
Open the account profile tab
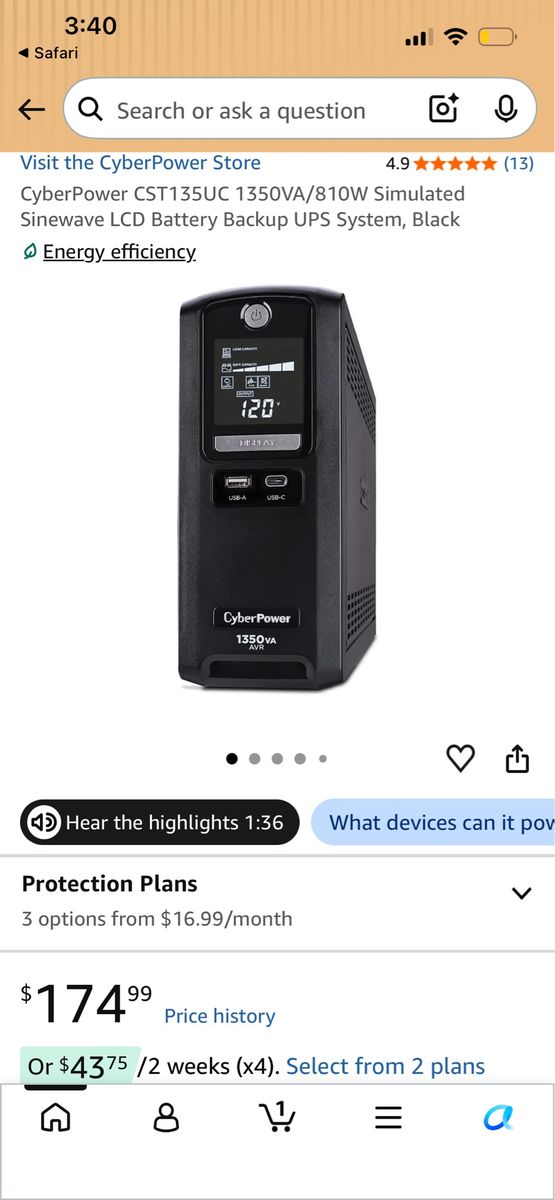(166, 1117)
